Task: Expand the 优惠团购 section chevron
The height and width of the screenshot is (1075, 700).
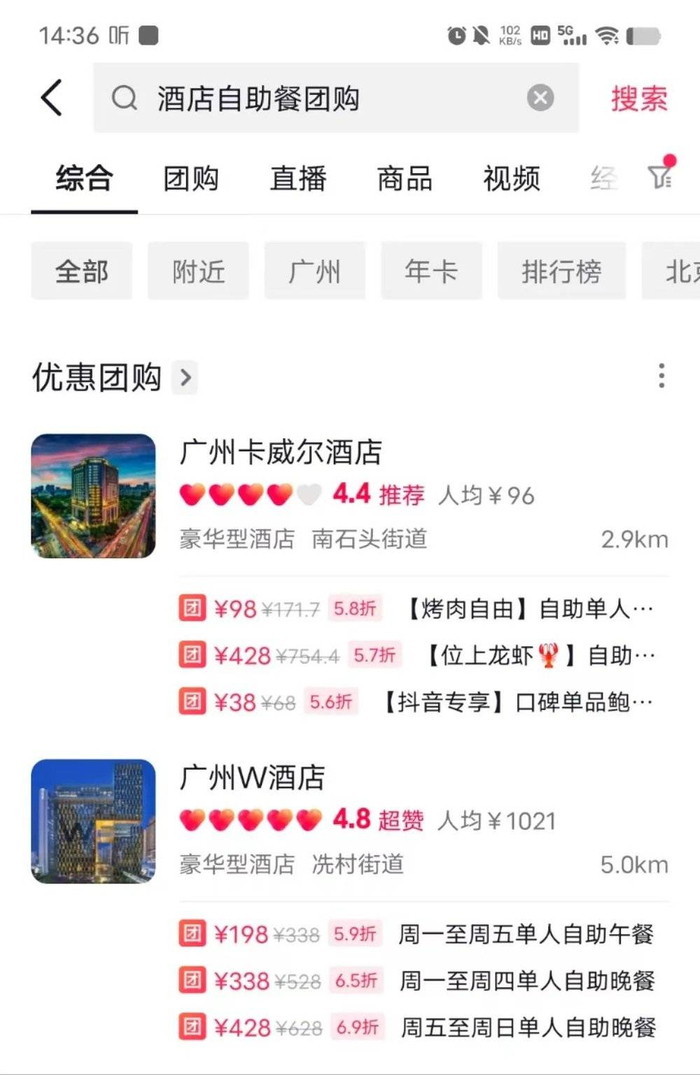Action: point(185,378)
